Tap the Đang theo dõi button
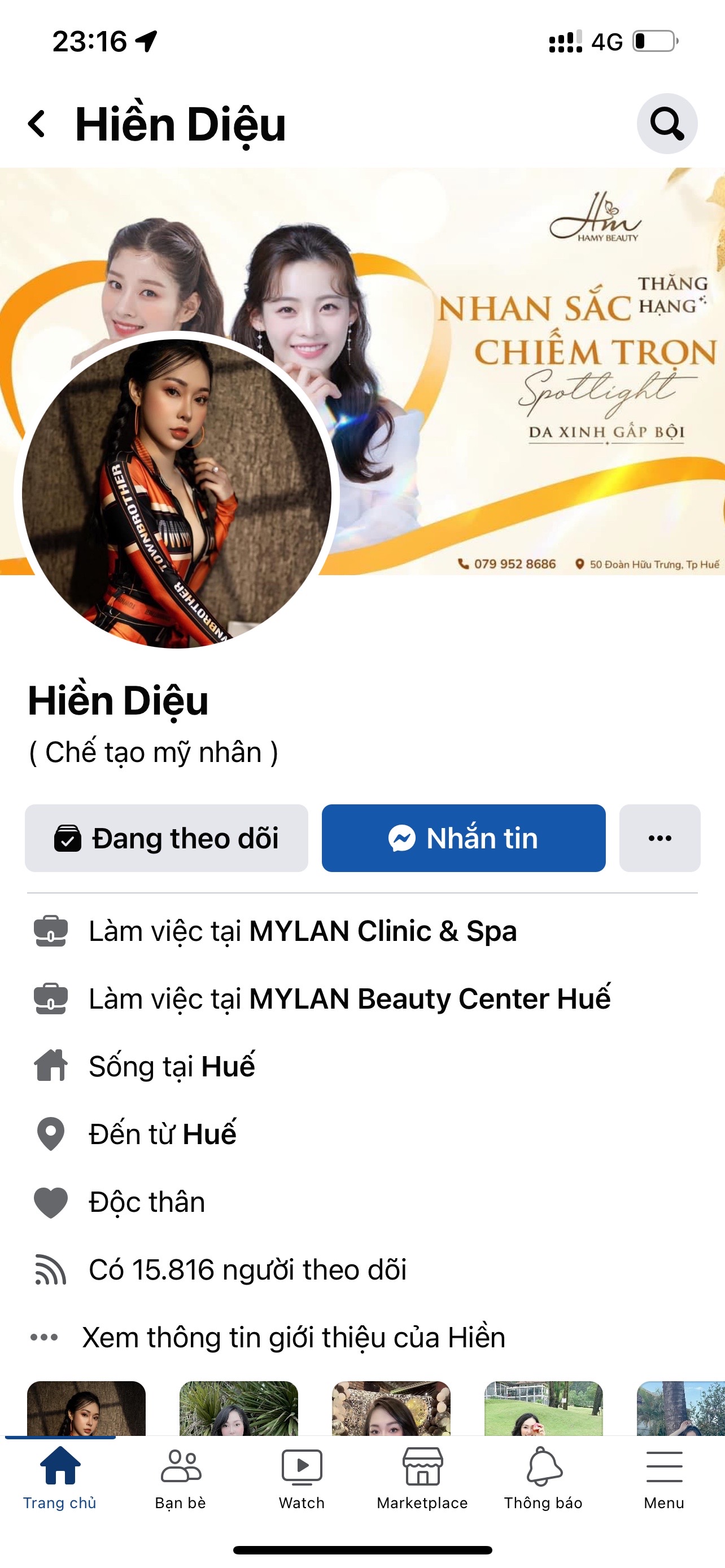Screen dimensions: 725x1568 (x=166, y=838)
